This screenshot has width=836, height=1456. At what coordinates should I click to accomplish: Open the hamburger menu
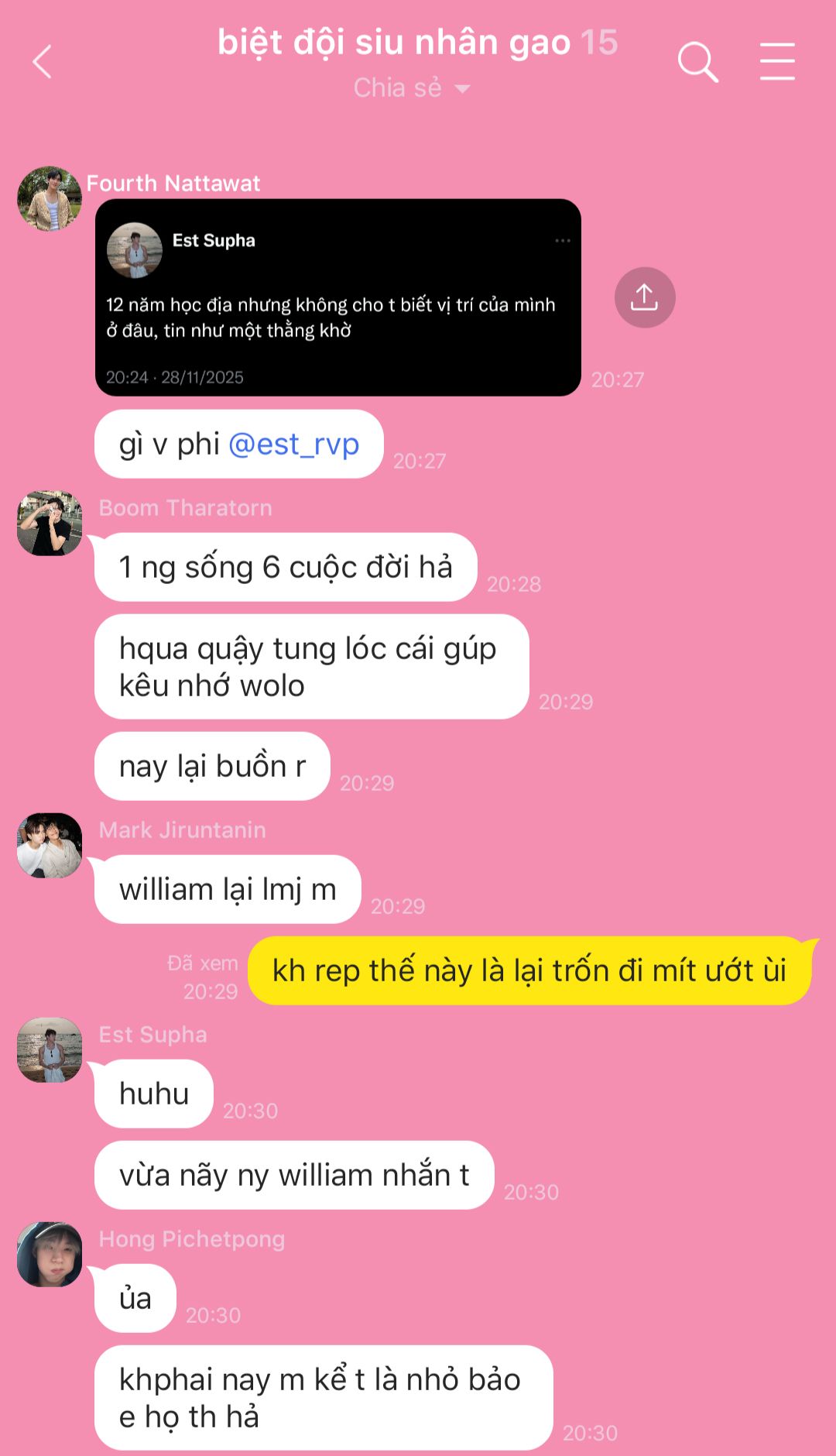tap(776, 61)
